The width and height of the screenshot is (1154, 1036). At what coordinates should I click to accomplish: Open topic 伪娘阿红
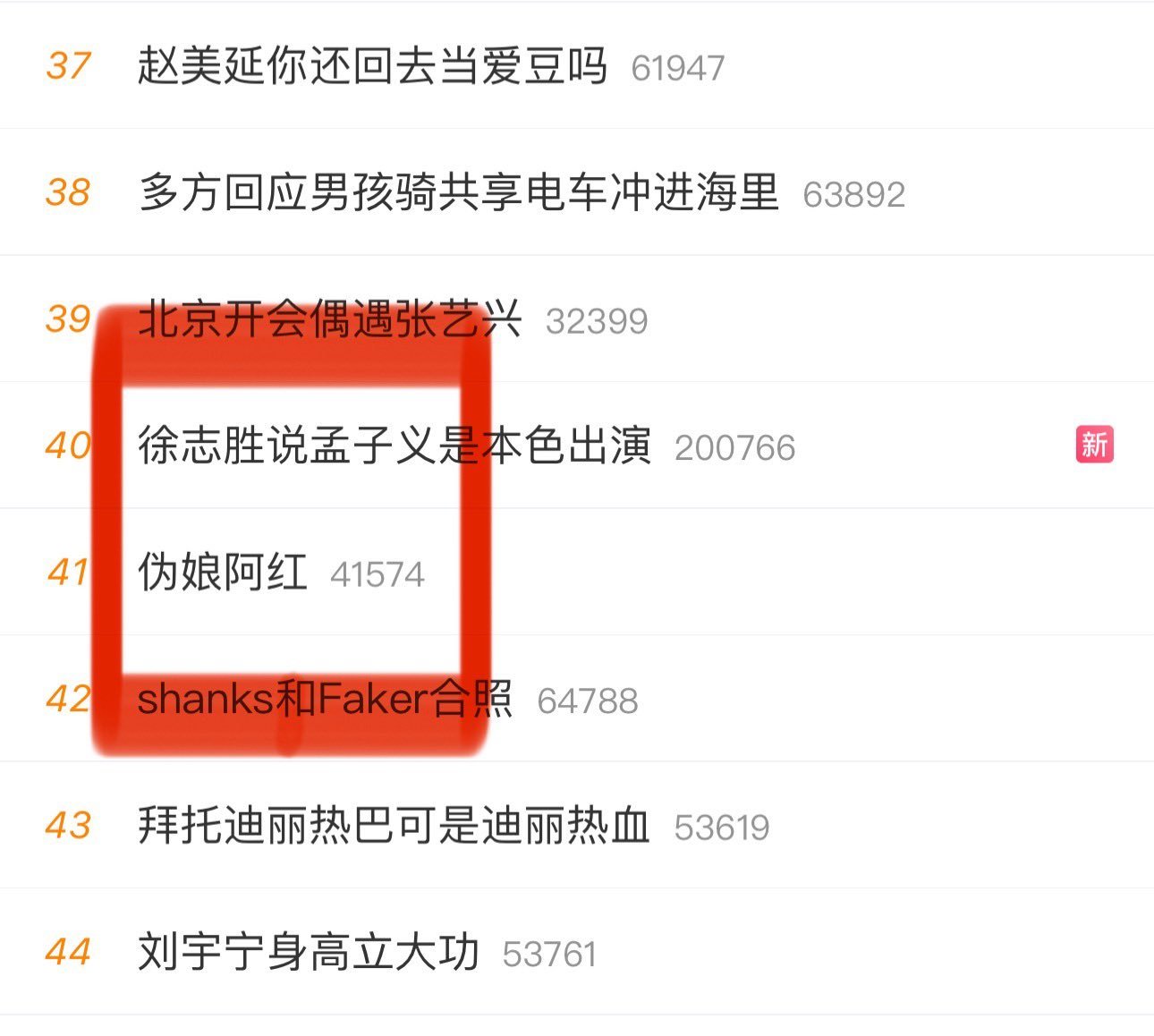coord(223,573)
